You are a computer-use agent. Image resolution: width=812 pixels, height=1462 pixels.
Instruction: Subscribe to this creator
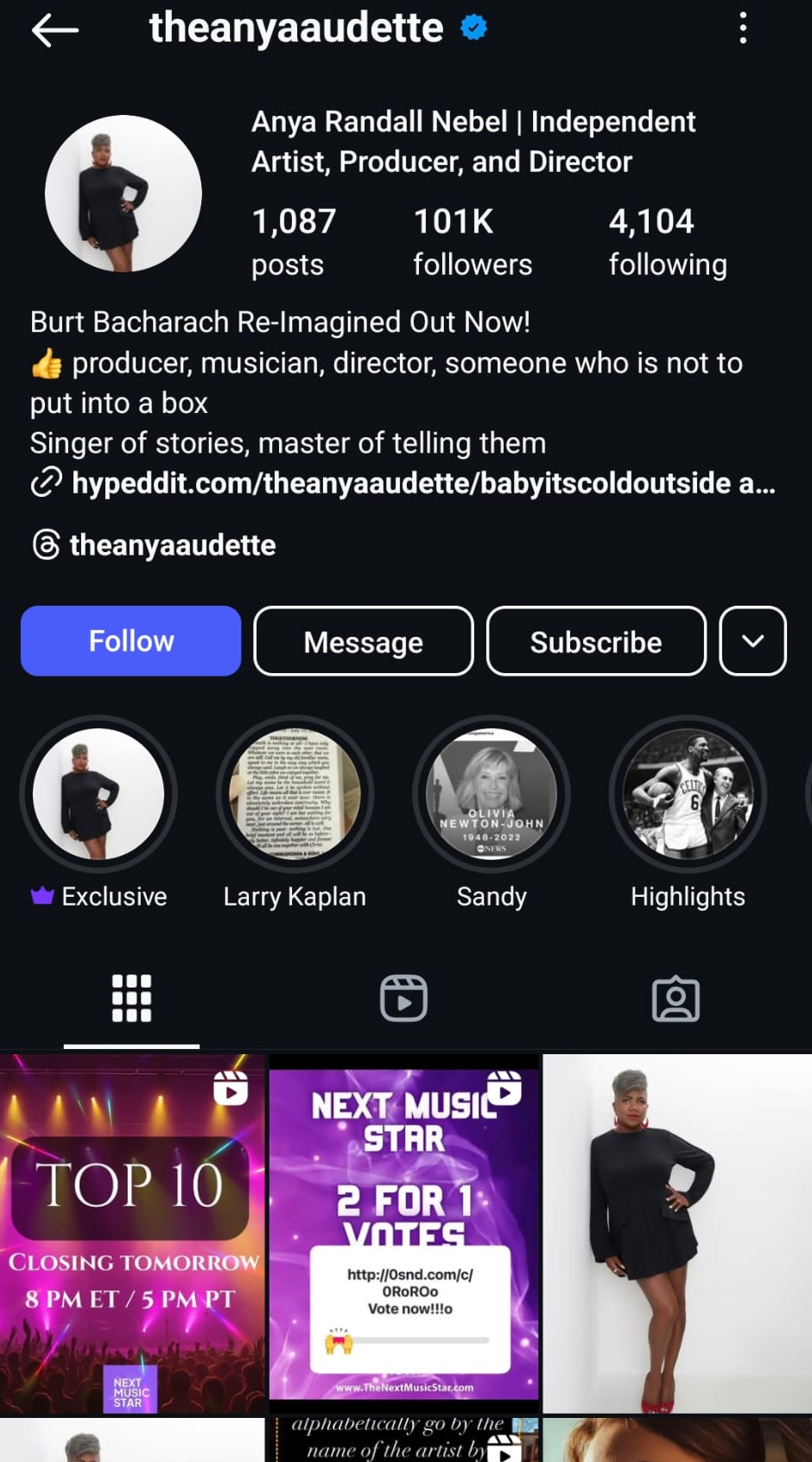[x=596, y=641]
